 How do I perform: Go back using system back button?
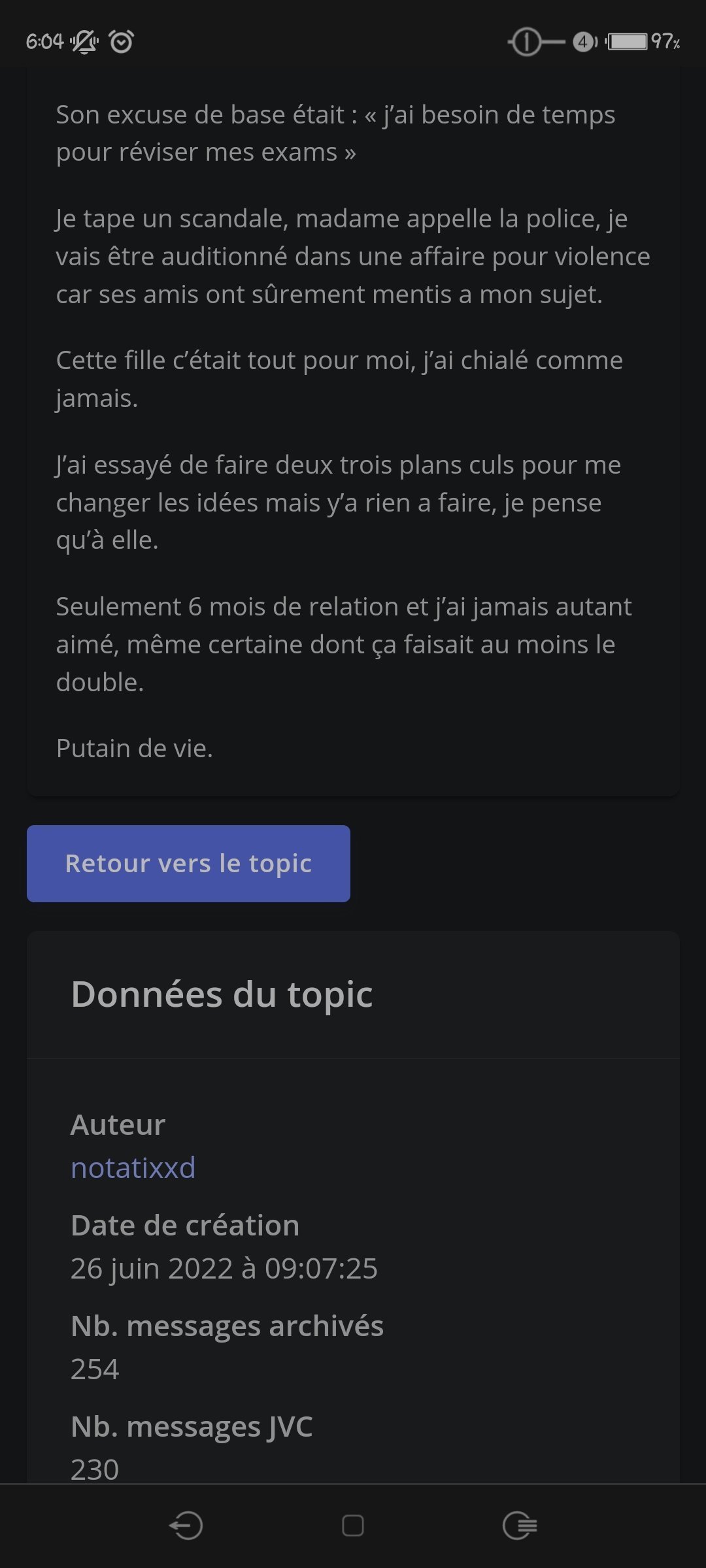tap(186, 1526)
